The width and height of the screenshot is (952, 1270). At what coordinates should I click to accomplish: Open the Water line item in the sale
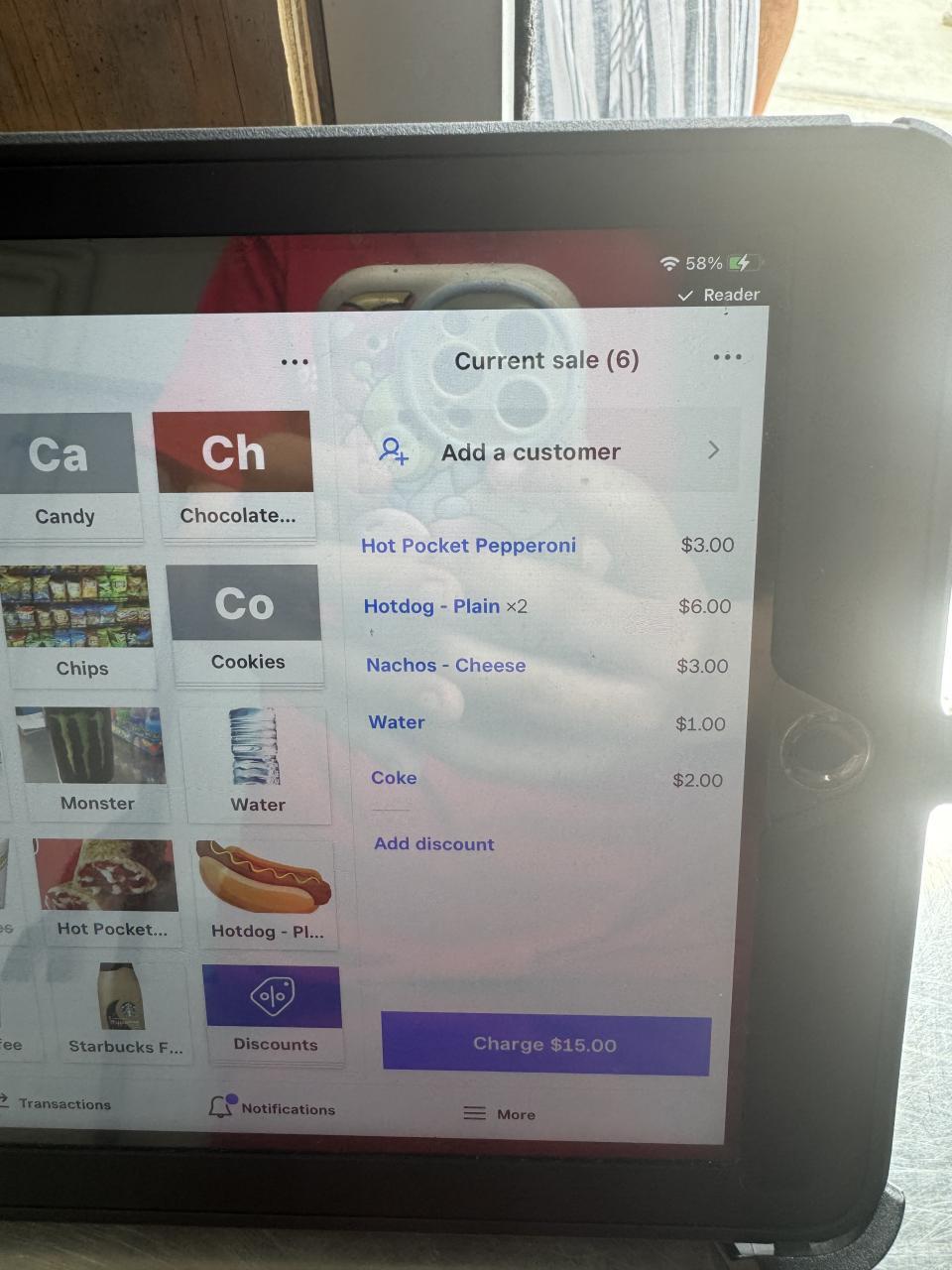click(x=397, y=722)
